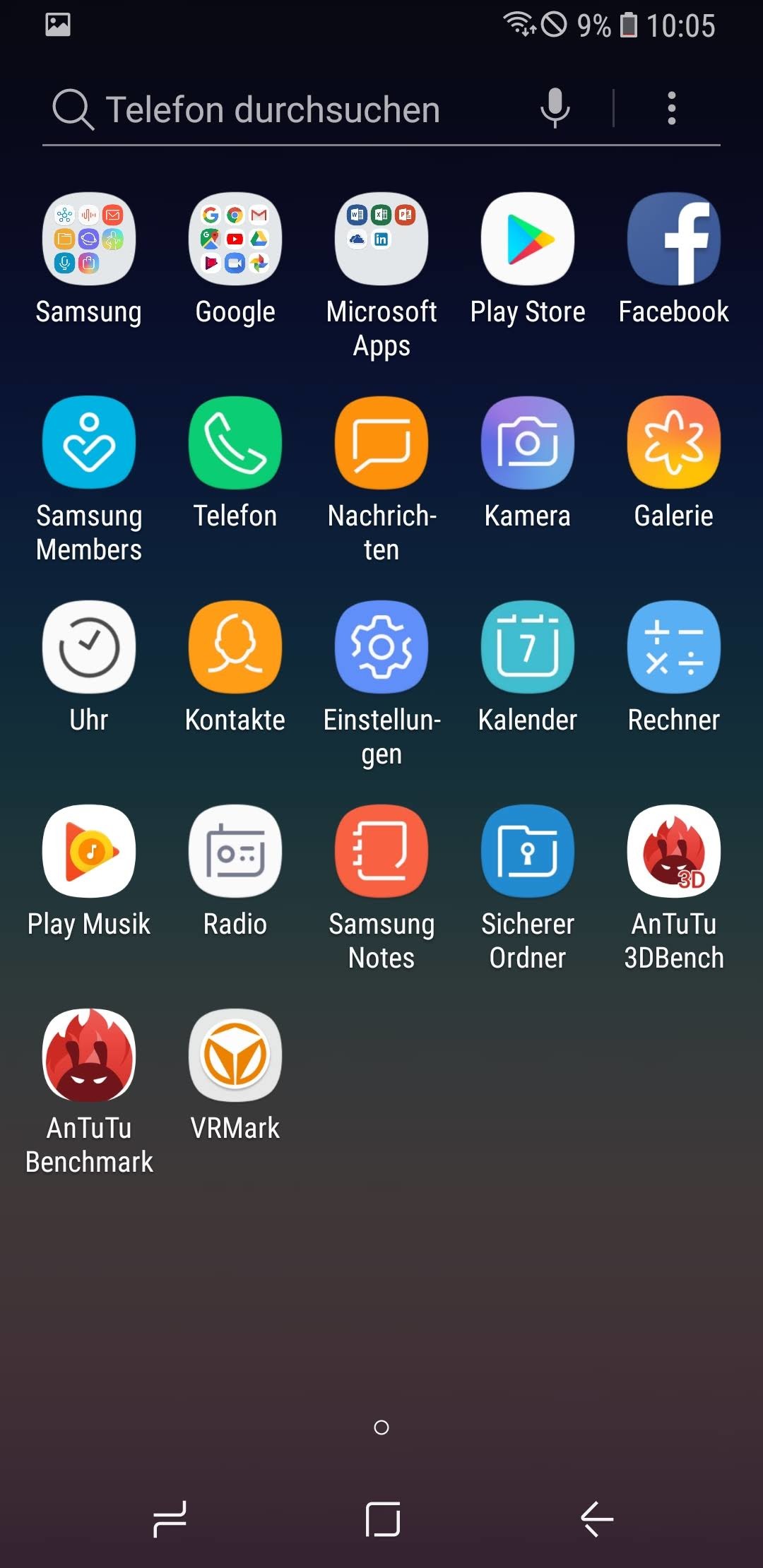Open the Microsoft Apps folder
The width and height of the screenshot is (763, 1568).
tap(381, 239)
